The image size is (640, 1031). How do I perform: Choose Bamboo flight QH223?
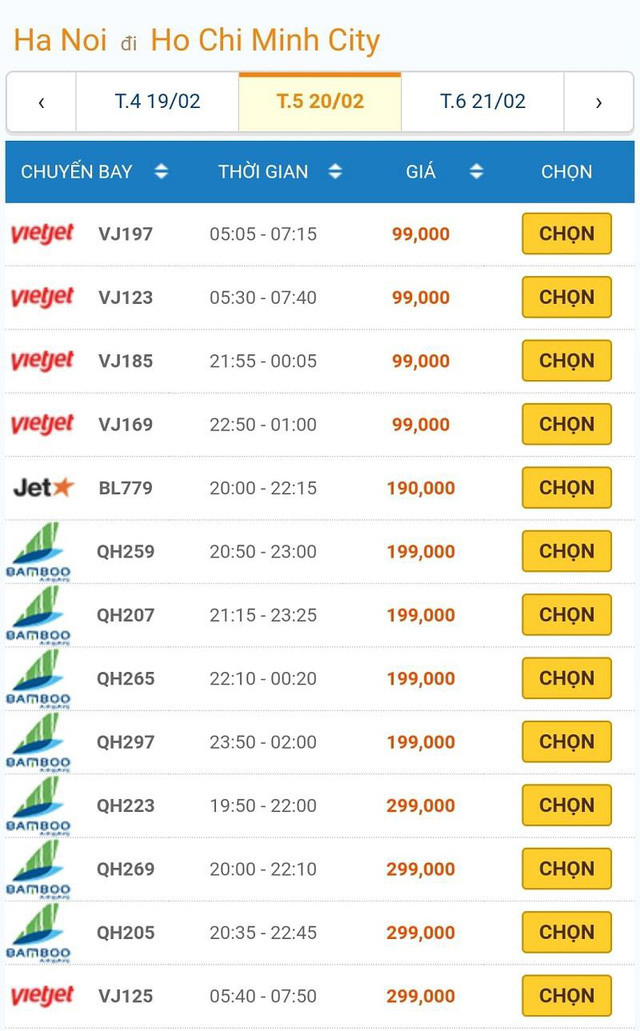566,805
